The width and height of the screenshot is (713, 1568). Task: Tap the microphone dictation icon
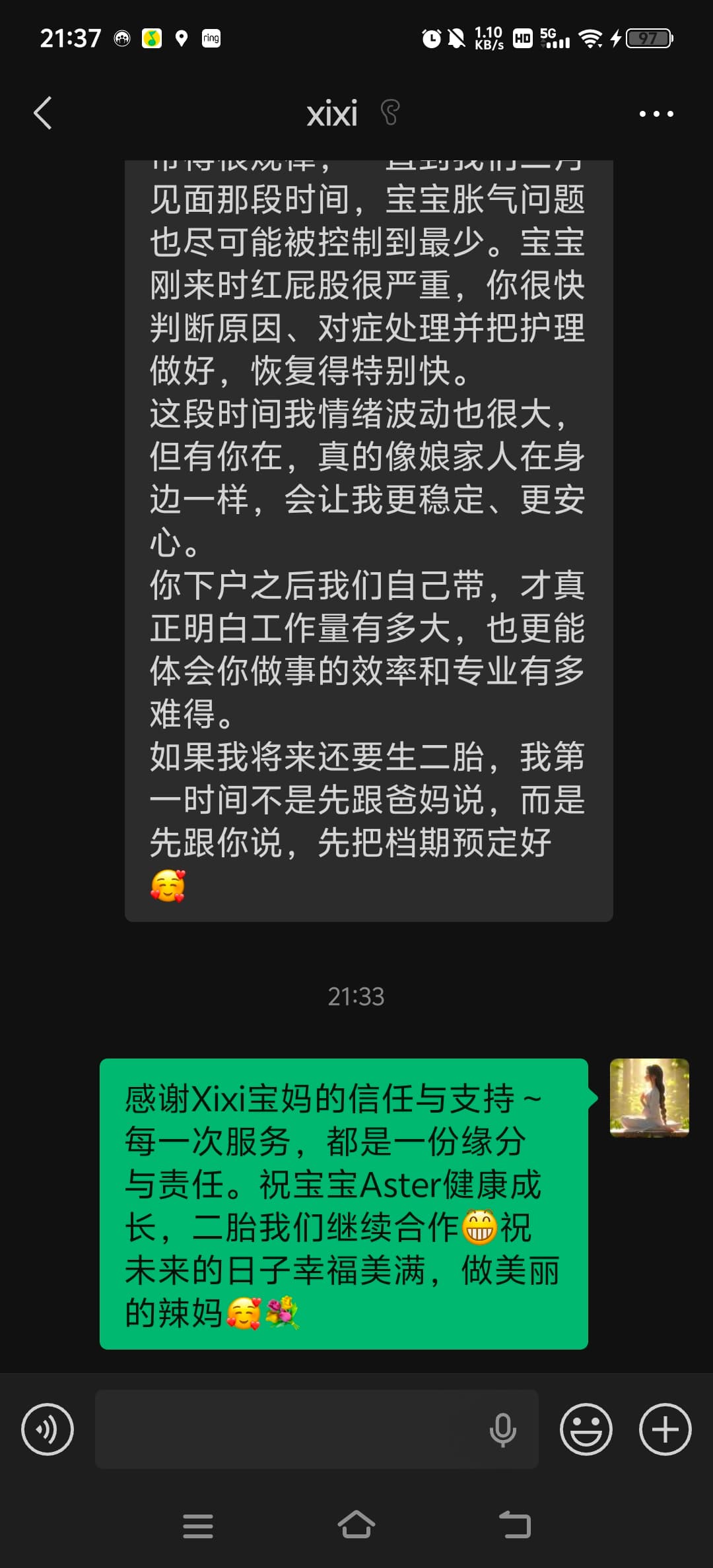pyautogui.click(x=502, y=1429)
